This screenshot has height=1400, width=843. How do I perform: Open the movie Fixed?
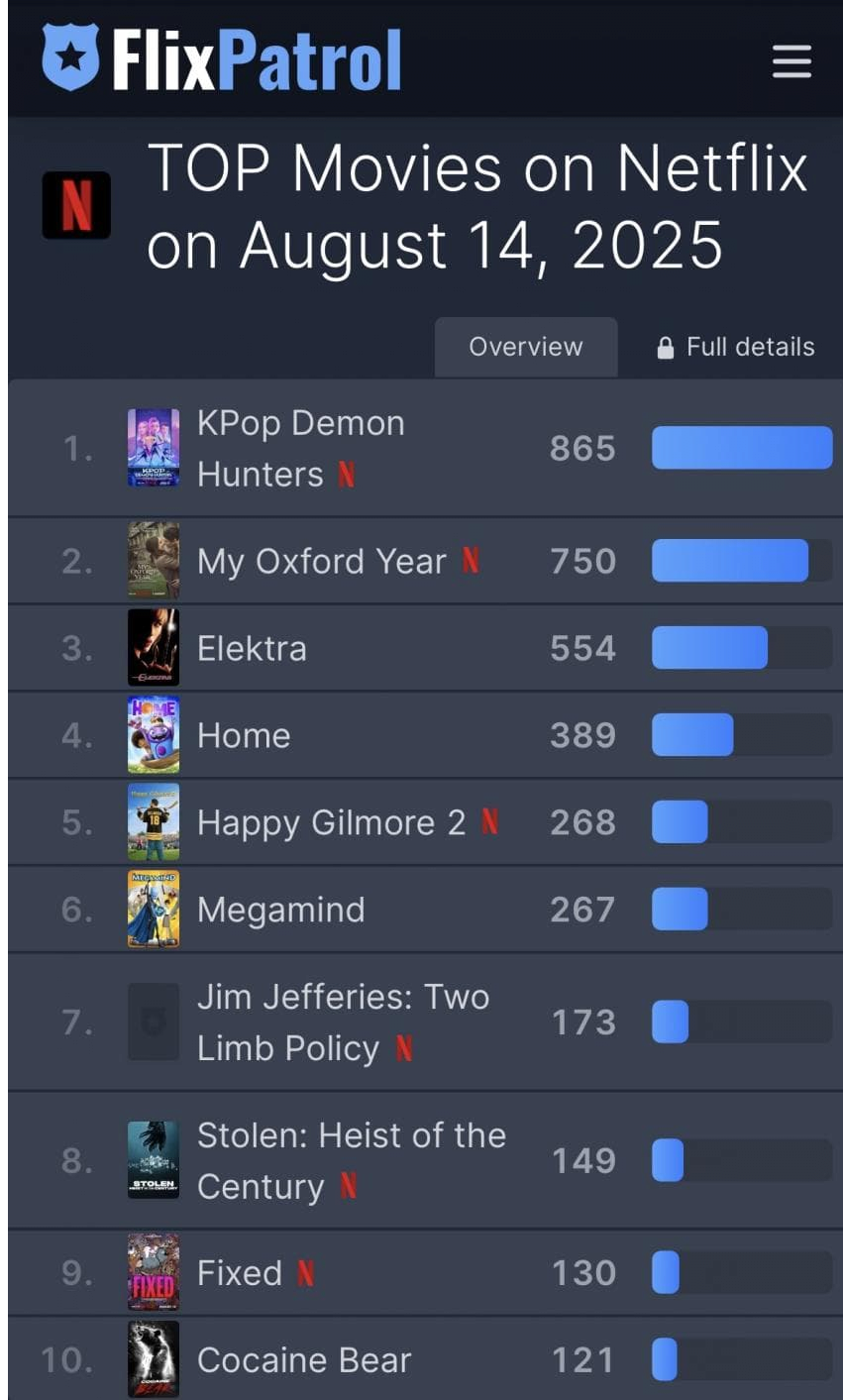[x=240, y=1272]
